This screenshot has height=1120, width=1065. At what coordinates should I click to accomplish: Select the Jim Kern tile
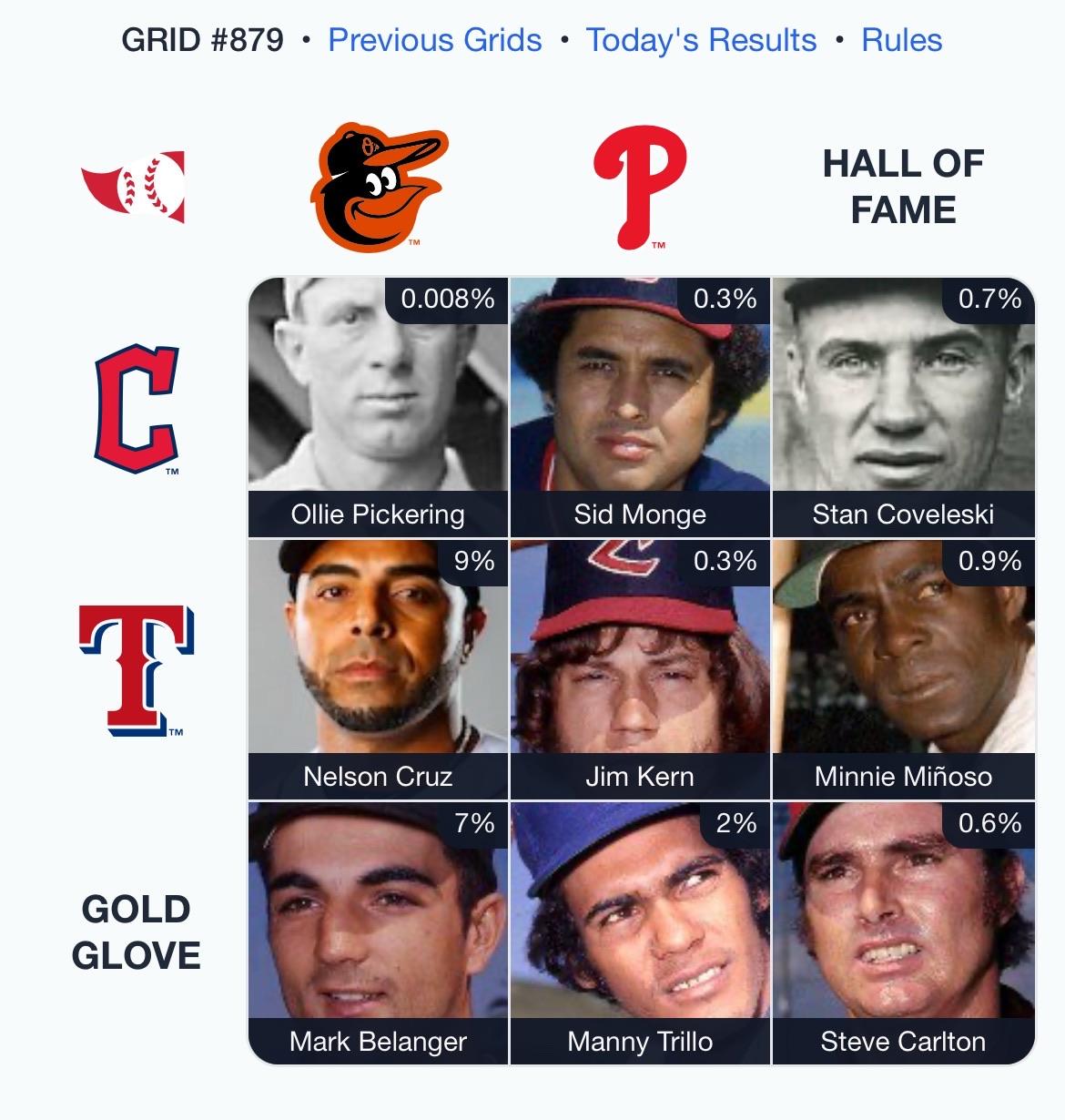click(640, 669)
